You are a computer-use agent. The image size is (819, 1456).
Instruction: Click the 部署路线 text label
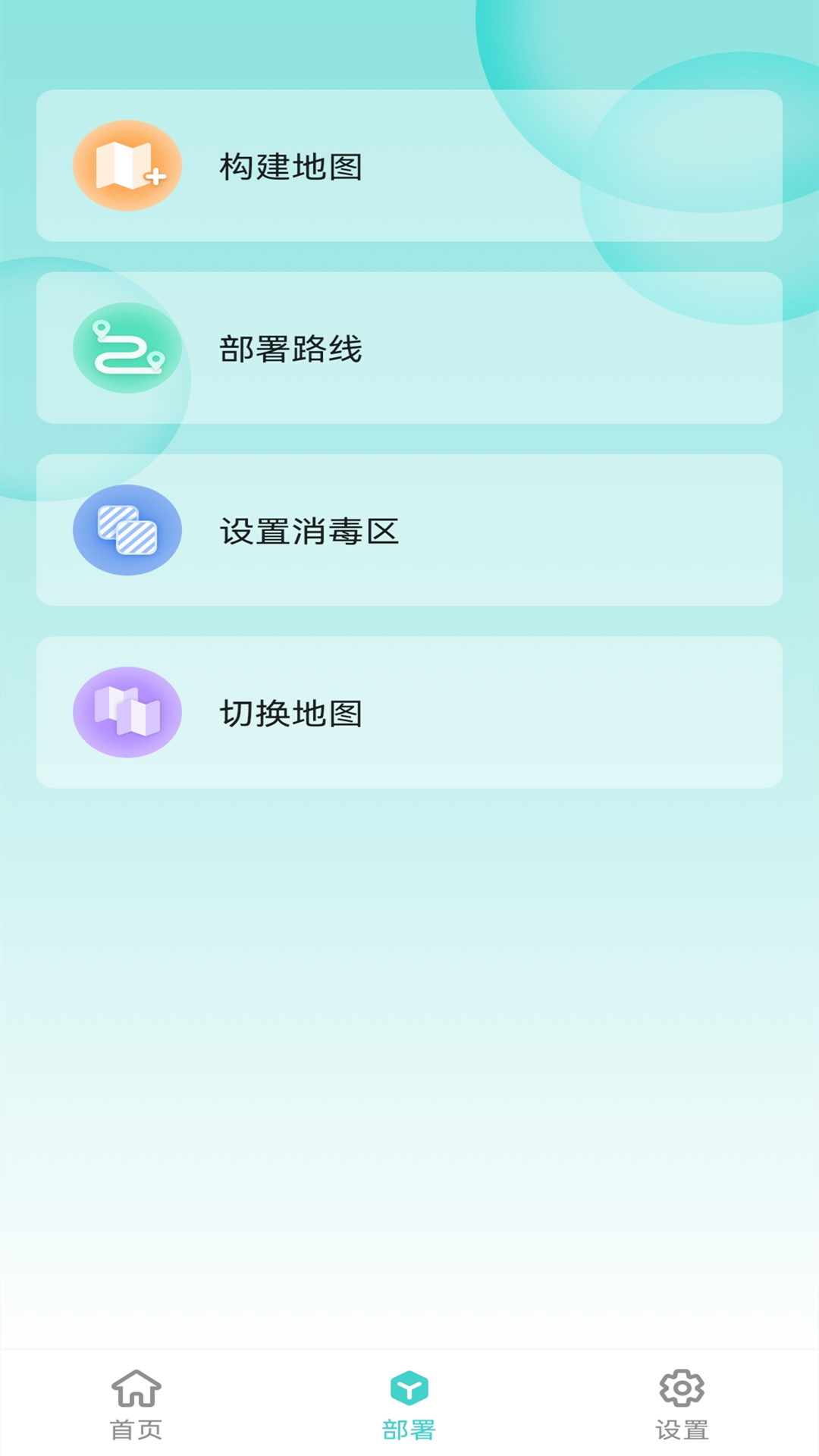pyautogui.click(x=292, y=349)
